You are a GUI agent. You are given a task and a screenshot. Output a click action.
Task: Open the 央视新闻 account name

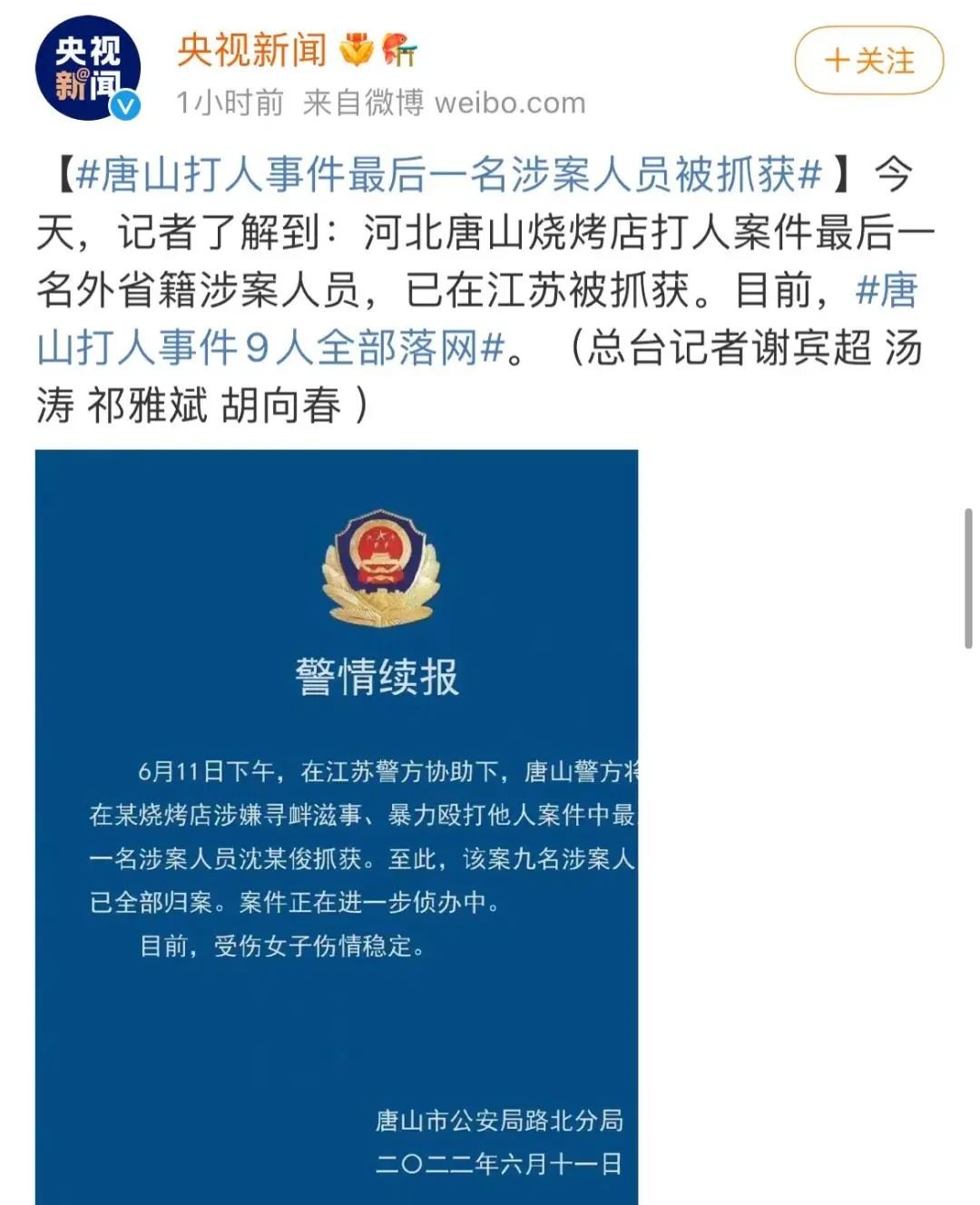coord(251,50)
